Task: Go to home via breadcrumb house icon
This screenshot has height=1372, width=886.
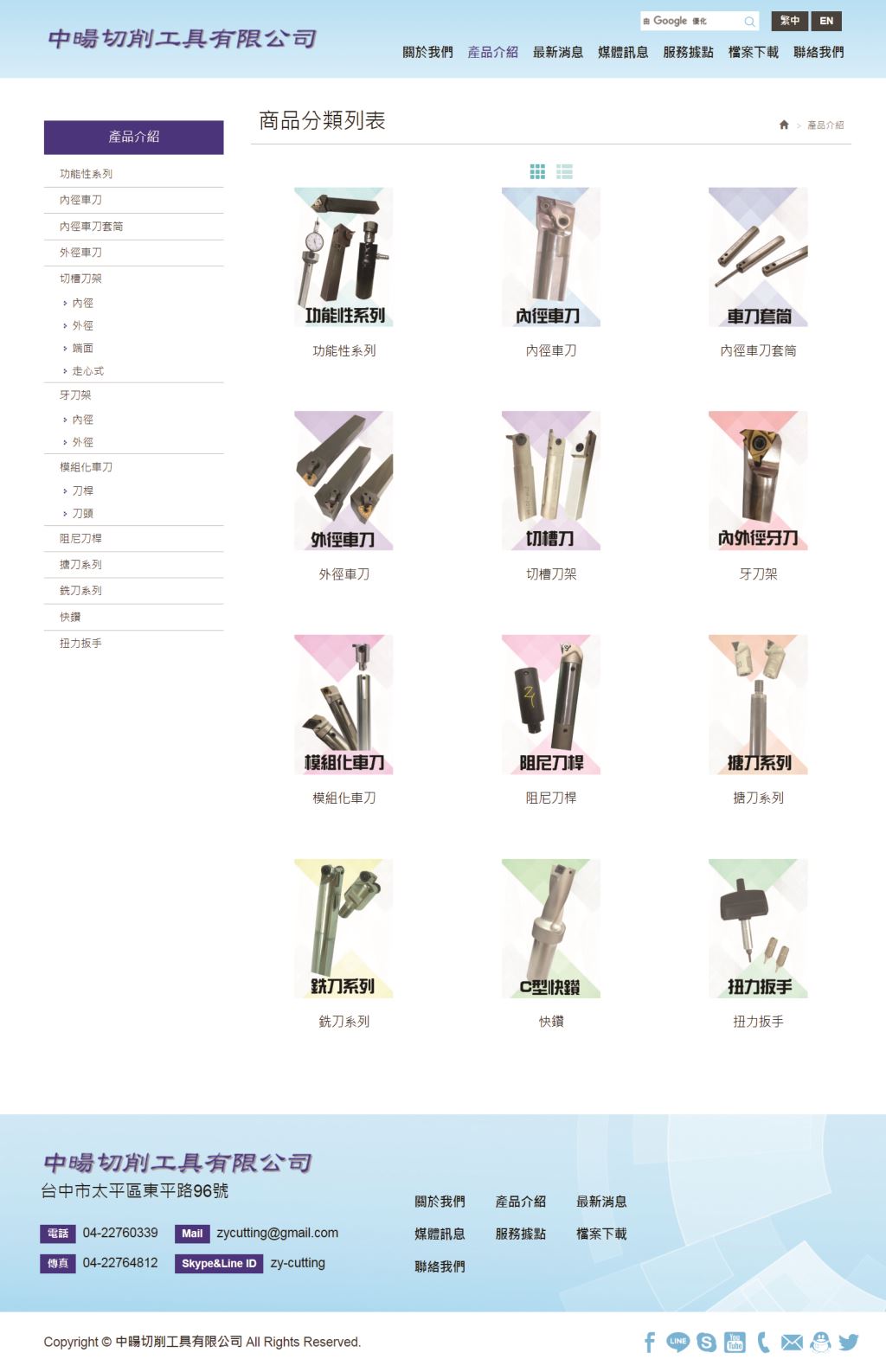Action: 784,125
